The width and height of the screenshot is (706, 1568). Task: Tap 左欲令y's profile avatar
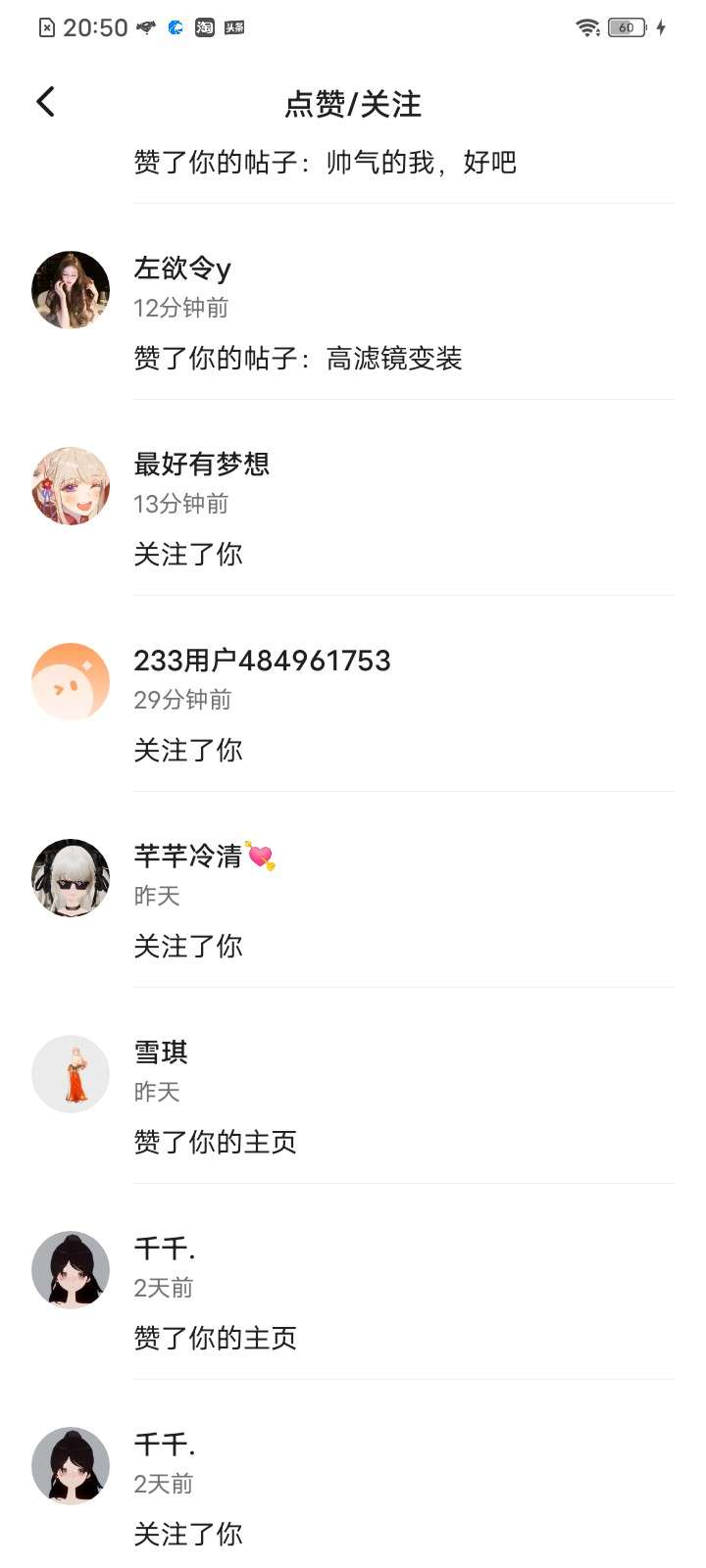(x=71, y=290)
